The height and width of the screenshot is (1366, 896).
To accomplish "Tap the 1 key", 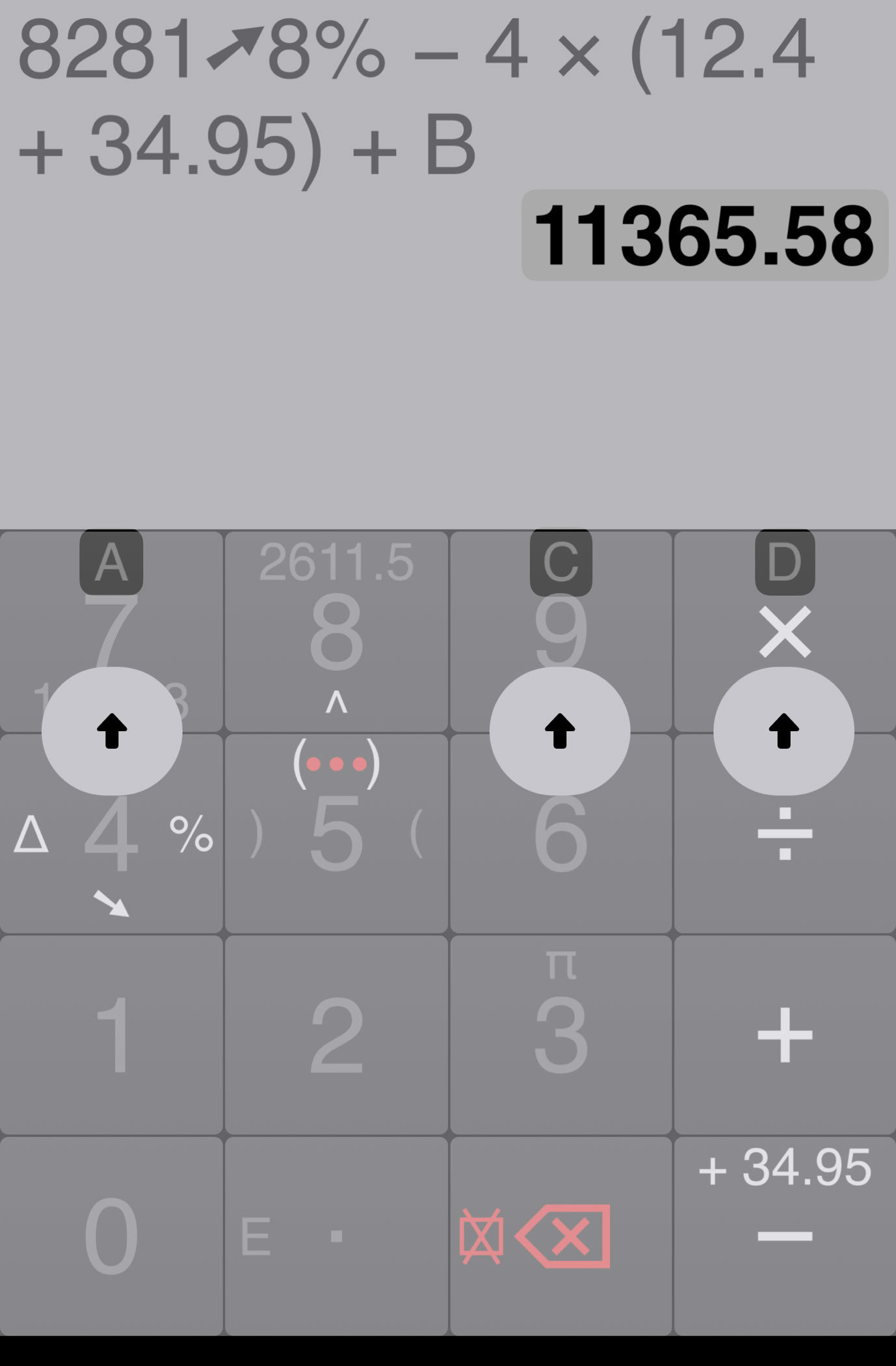I will pos(111,1036).
